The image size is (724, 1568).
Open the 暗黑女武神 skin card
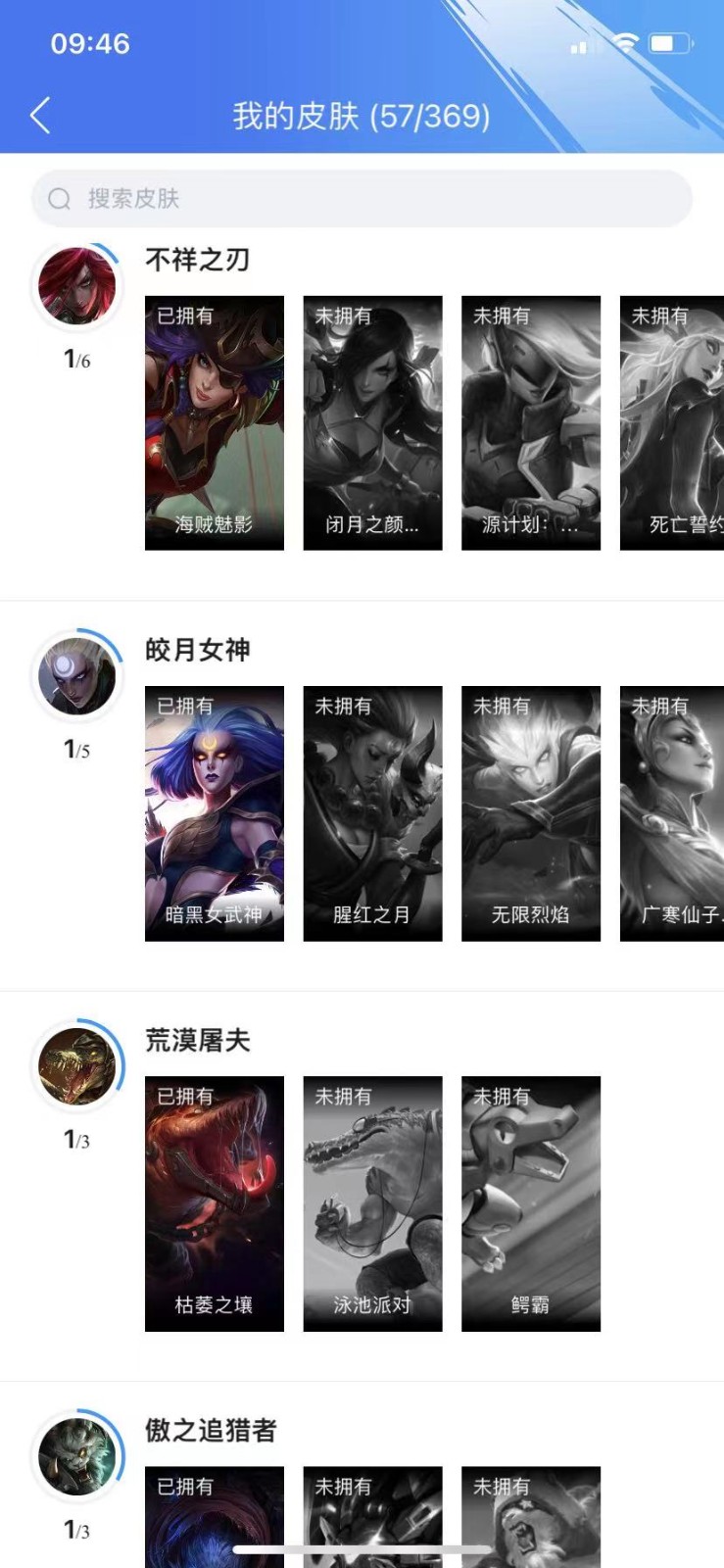point(215,813)
